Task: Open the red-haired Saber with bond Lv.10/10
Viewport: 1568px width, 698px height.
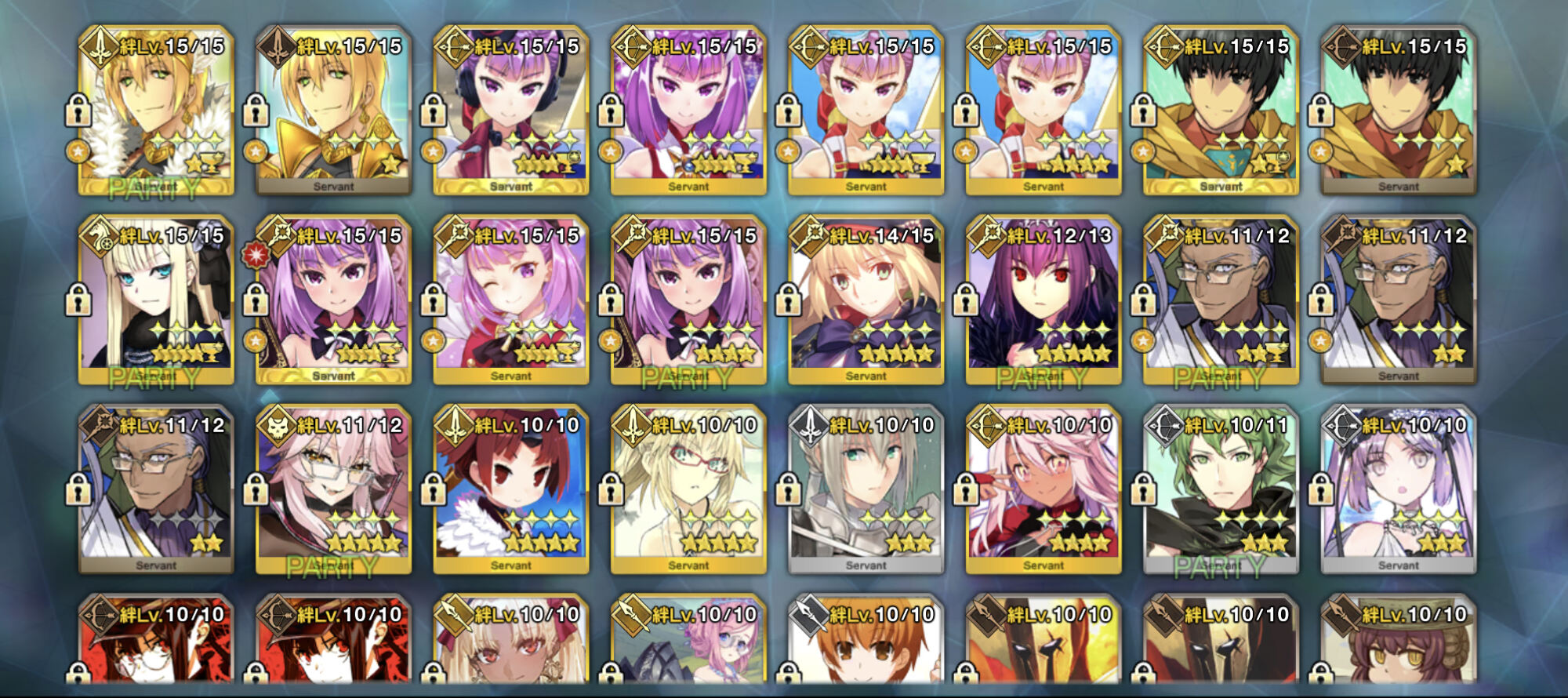Action: tap(511, 490)
